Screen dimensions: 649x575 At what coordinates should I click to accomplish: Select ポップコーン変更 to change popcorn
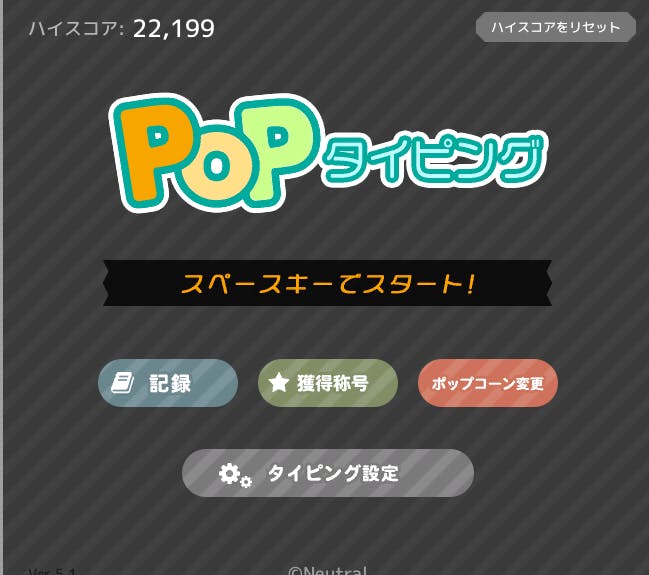pyautogui.click(x=487, y=383)
